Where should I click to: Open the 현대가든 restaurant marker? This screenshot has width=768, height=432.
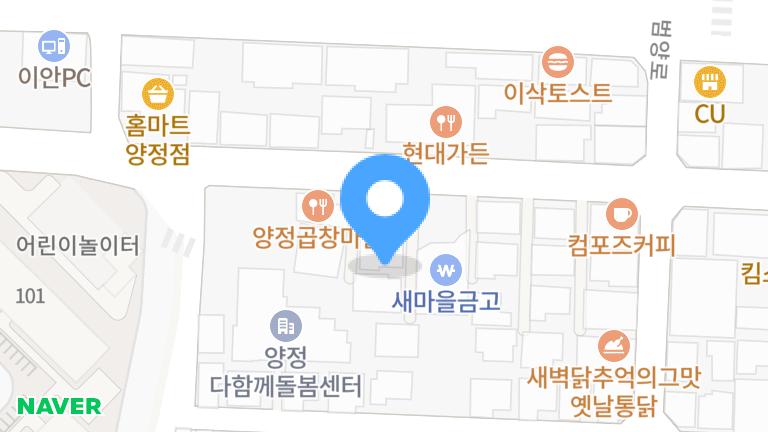pos(446,122)
